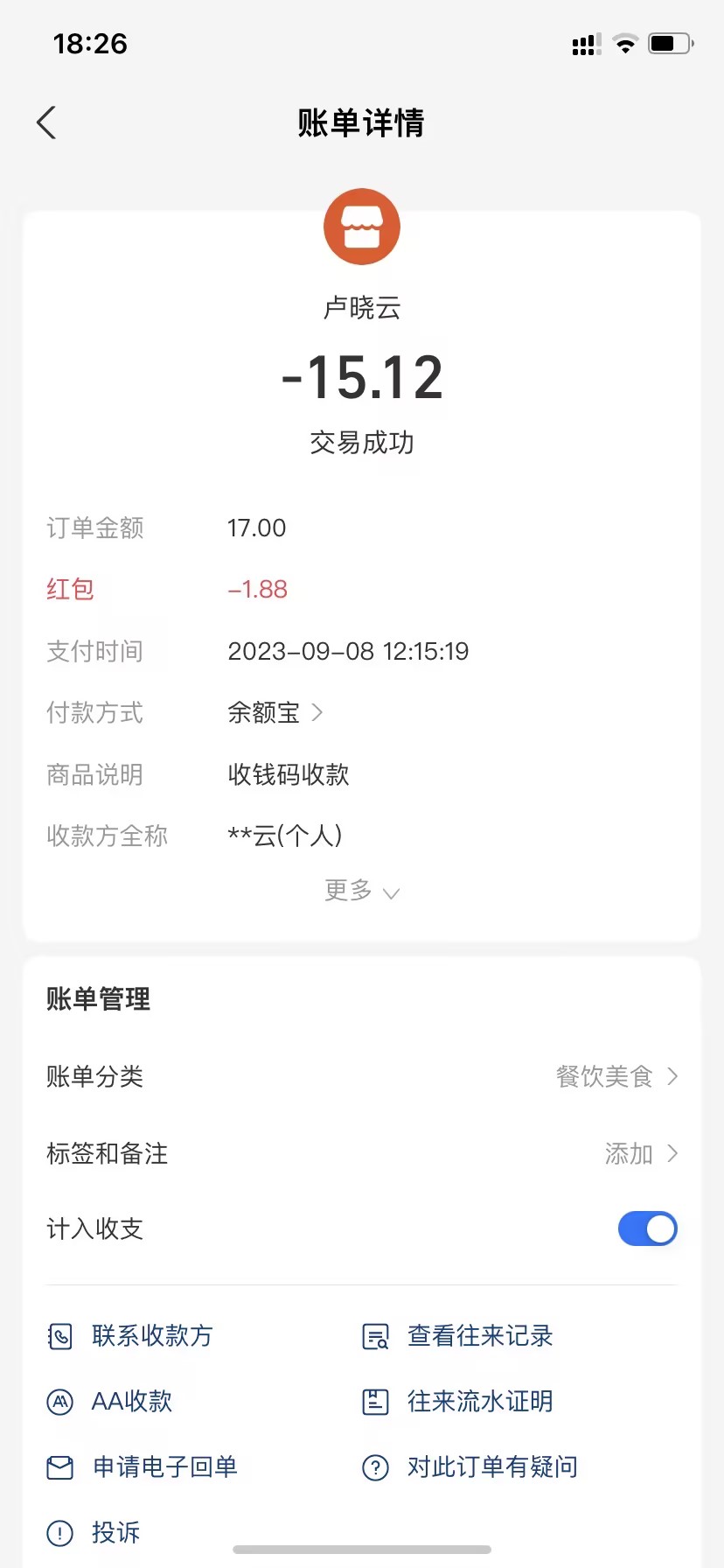Go back from the 账单详情 page
724x1568 pixels.
47,122
